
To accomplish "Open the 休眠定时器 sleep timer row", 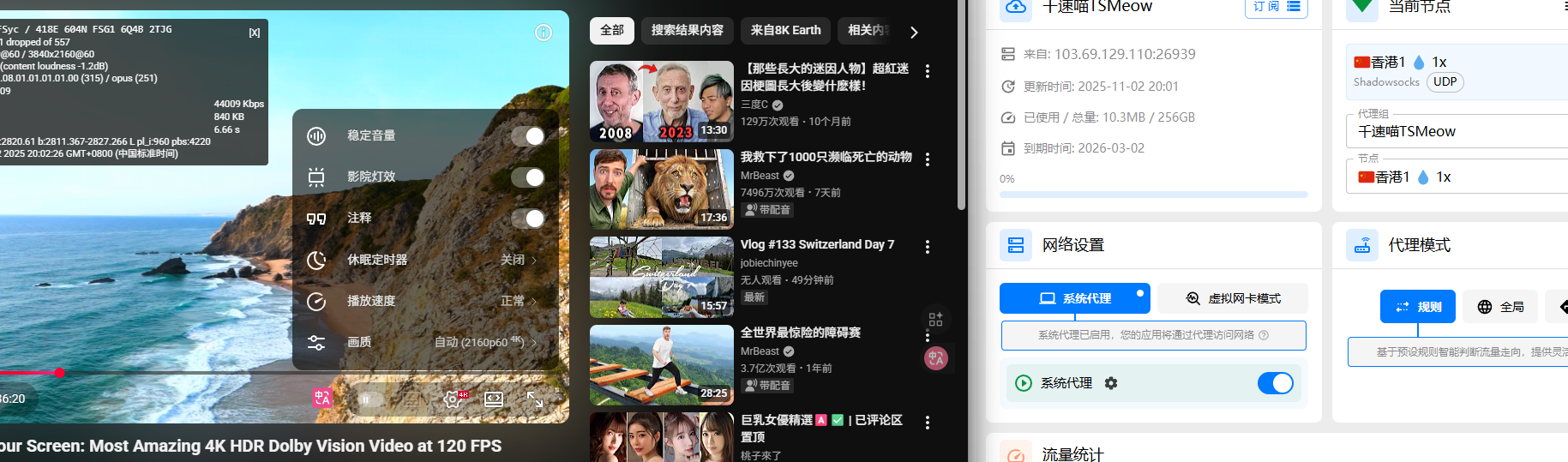I will [426, 260].
